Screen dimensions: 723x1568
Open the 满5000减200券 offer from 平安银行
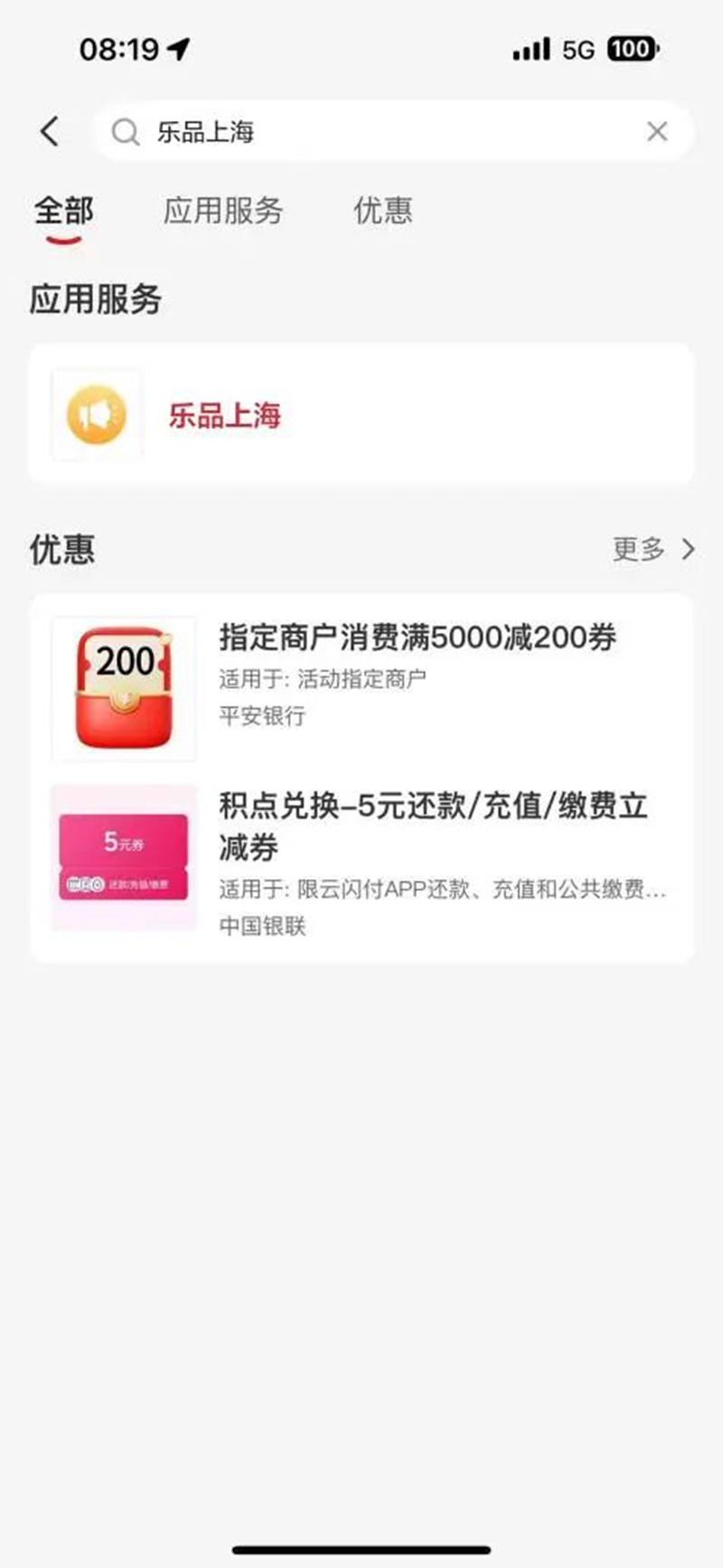(x=361, y=689)
